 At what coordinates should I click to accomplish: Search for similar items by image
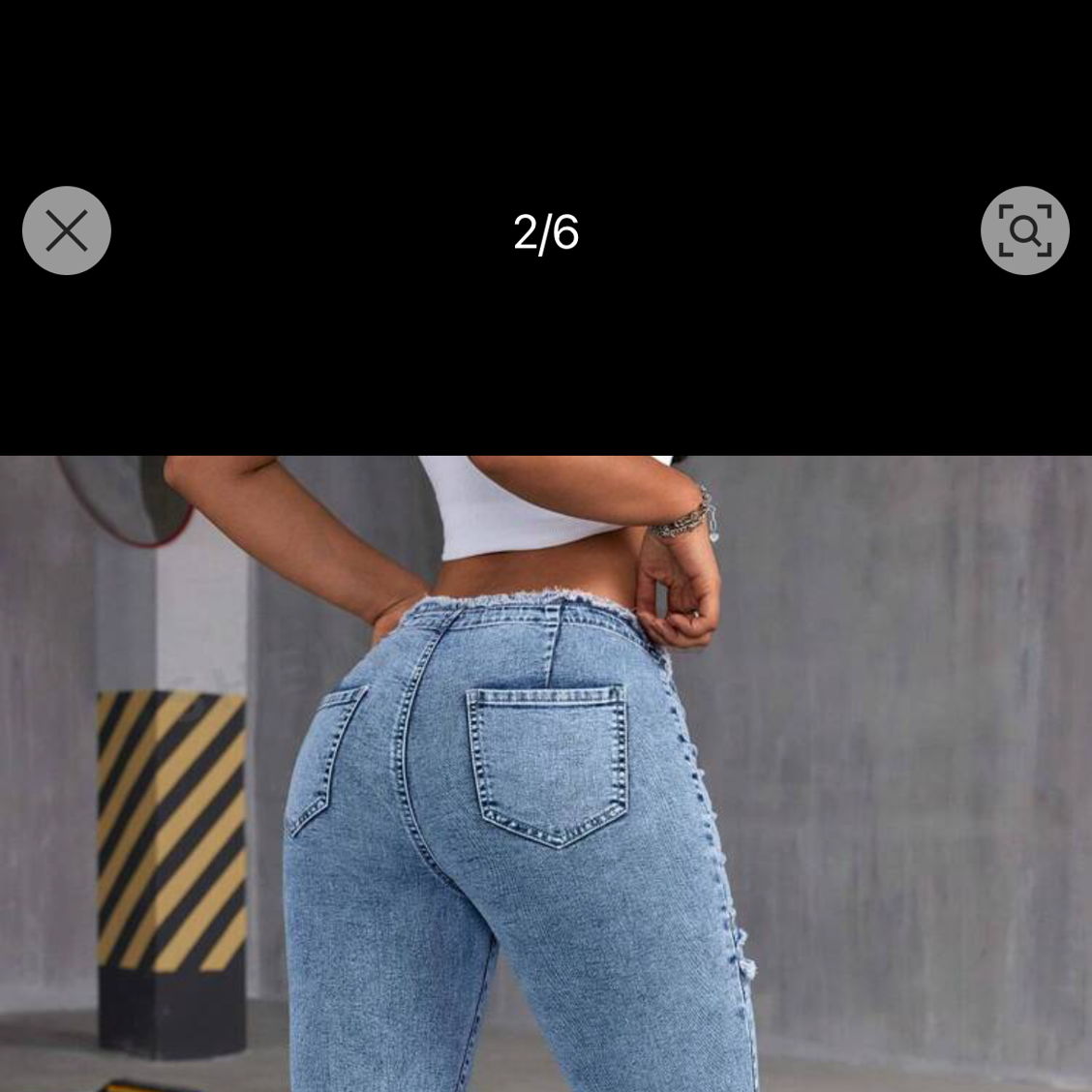click(x=1024, y=230)
